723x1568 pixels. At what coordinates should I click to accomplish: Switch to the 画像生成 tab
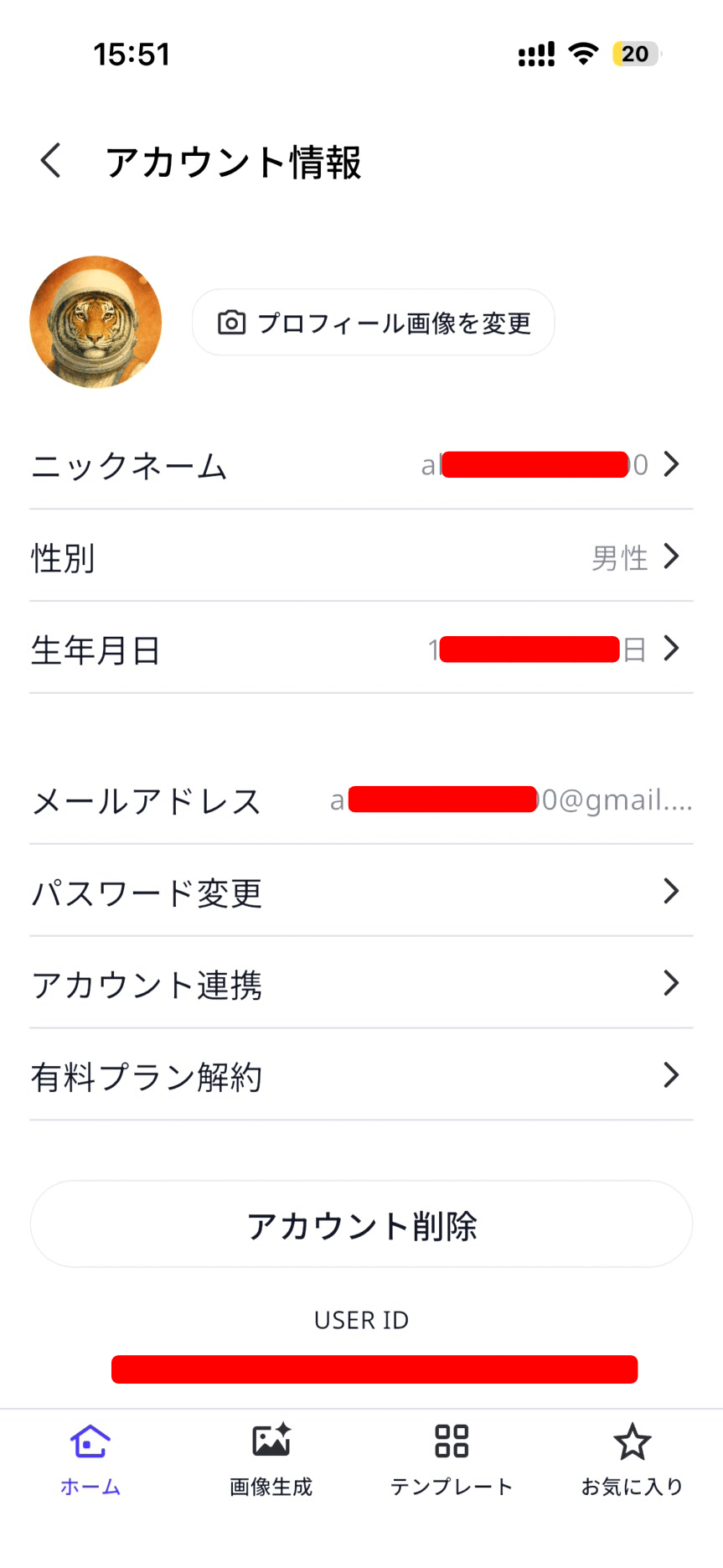tap(271, 1459)
